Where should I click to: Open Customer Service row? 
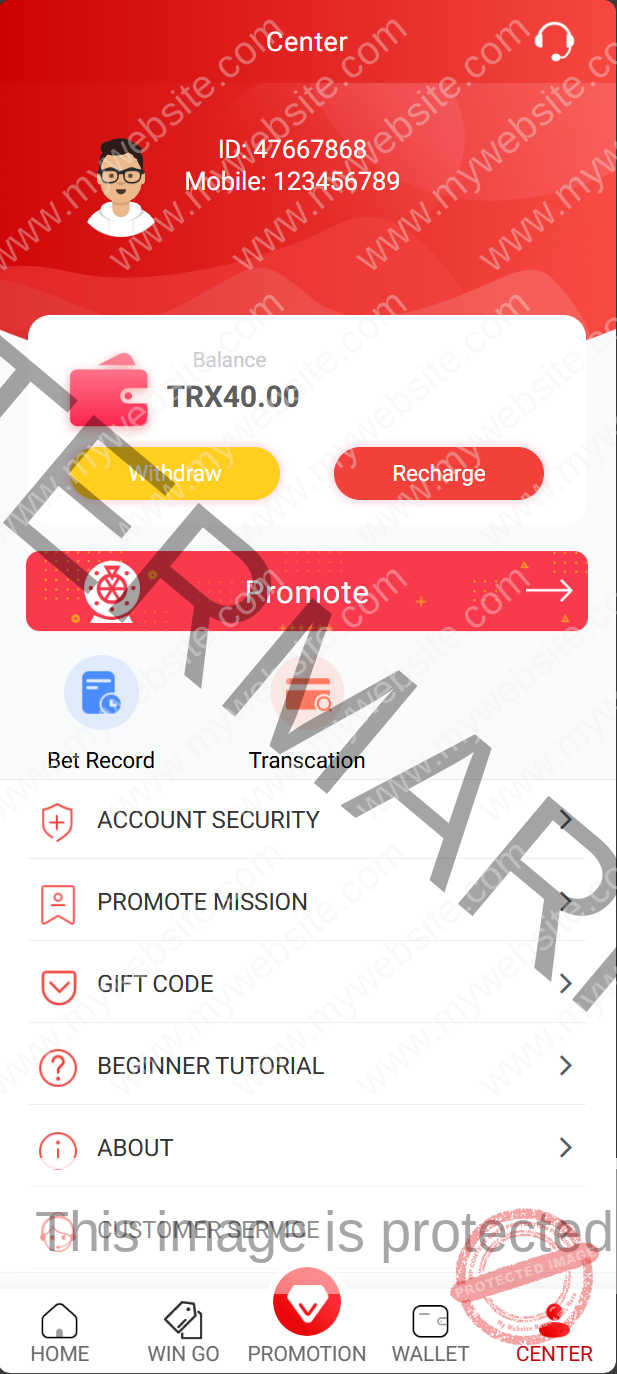click(307, 1230)
